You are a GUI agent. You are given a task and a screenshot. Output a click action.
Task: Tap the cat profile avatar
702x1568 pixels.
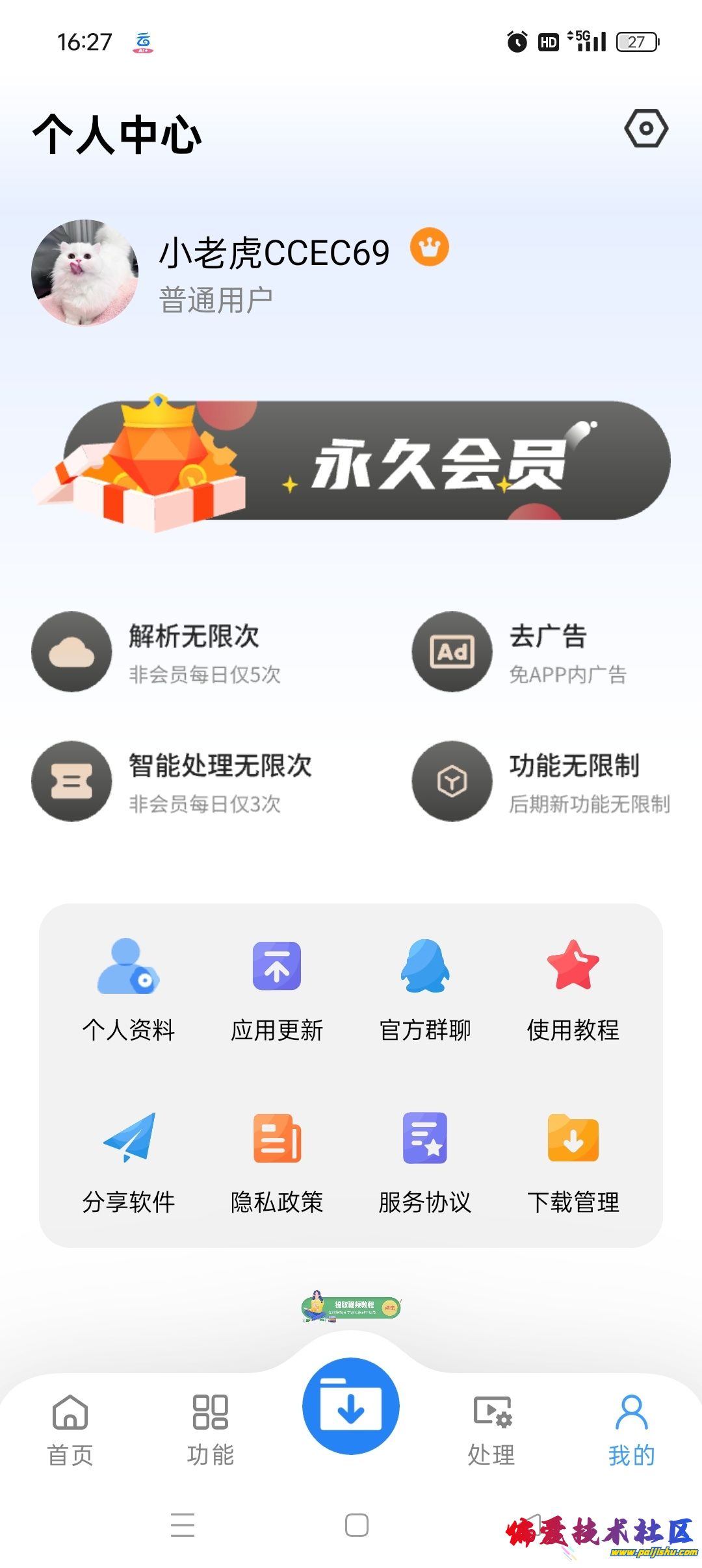click(85, 272)
